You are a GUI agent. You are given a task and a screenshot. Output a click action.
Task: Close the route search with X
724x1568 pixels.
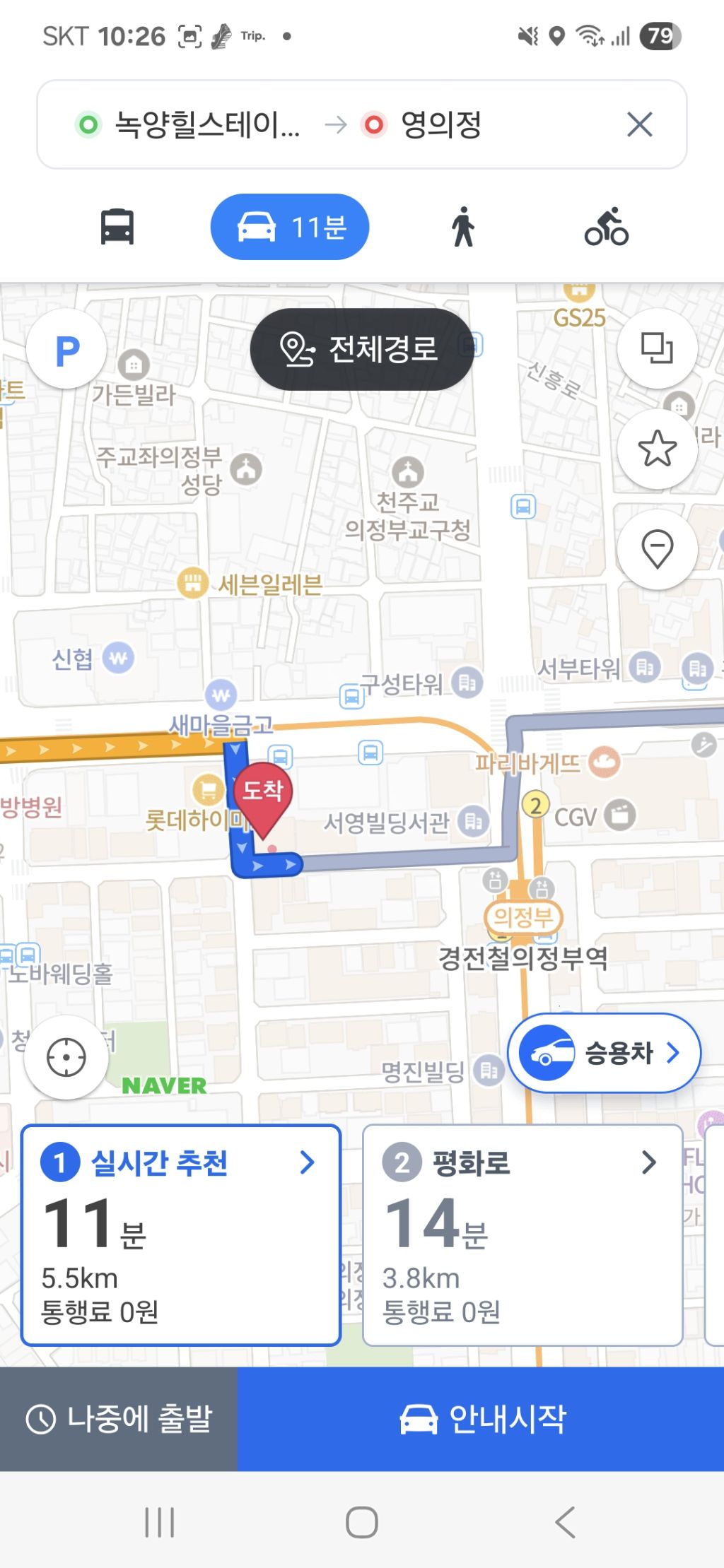[x=639, y=125]
